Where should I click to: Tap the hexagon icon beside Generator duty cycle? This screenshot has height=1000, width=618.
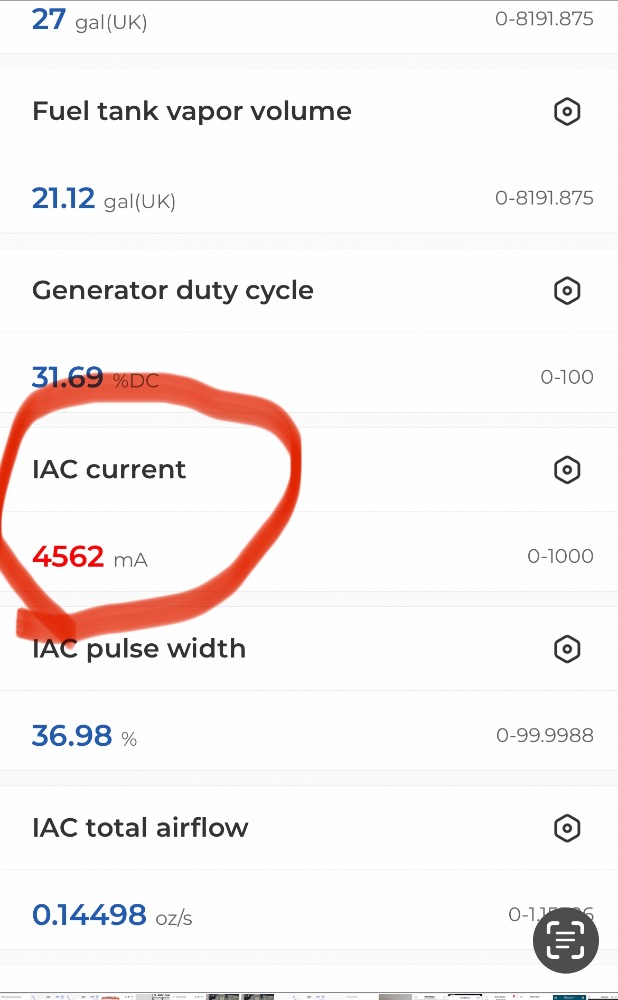pyautogui.click(x=567, y=291)
